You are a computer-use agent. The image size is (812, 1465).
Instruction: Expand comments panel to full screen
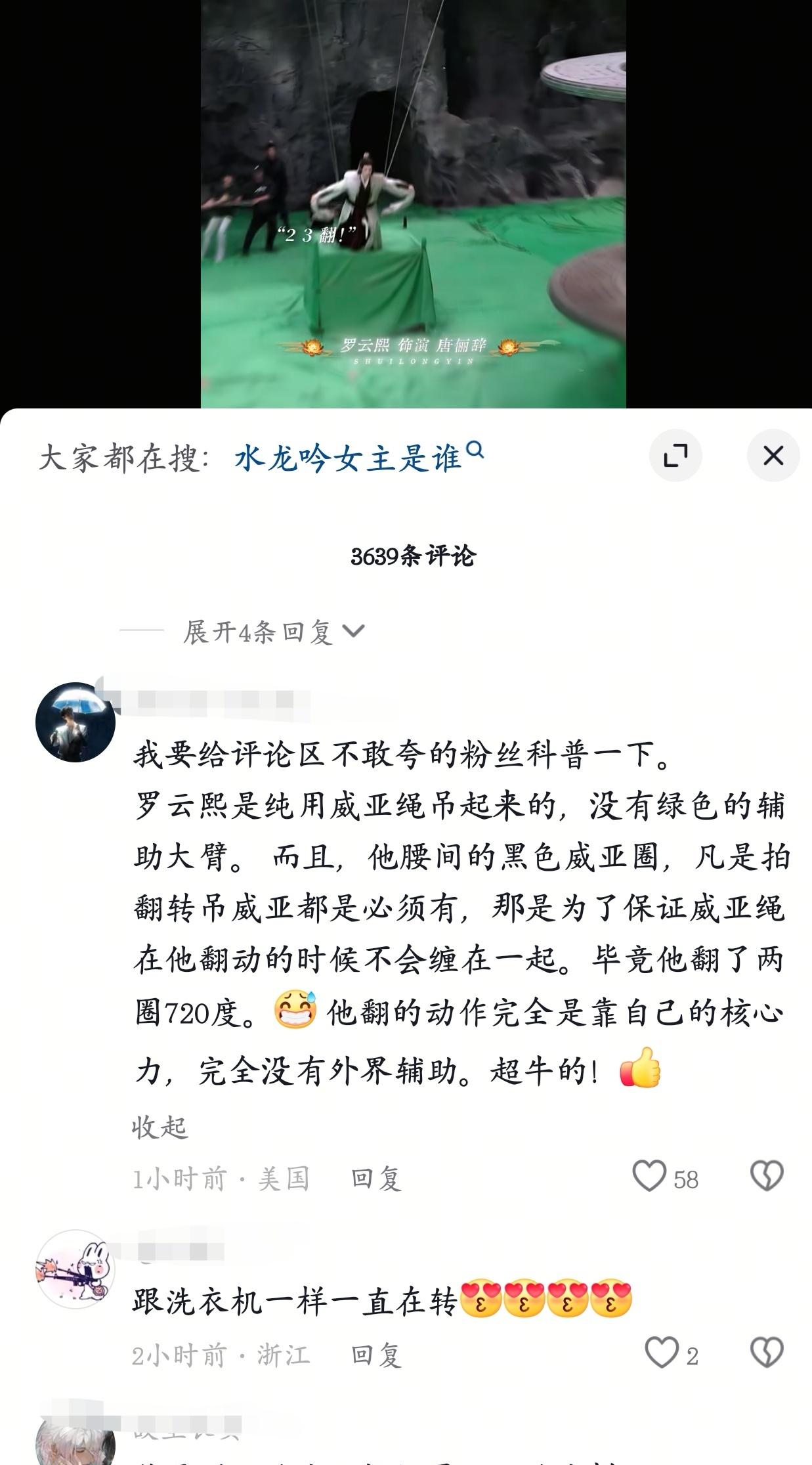pos(675,455)
